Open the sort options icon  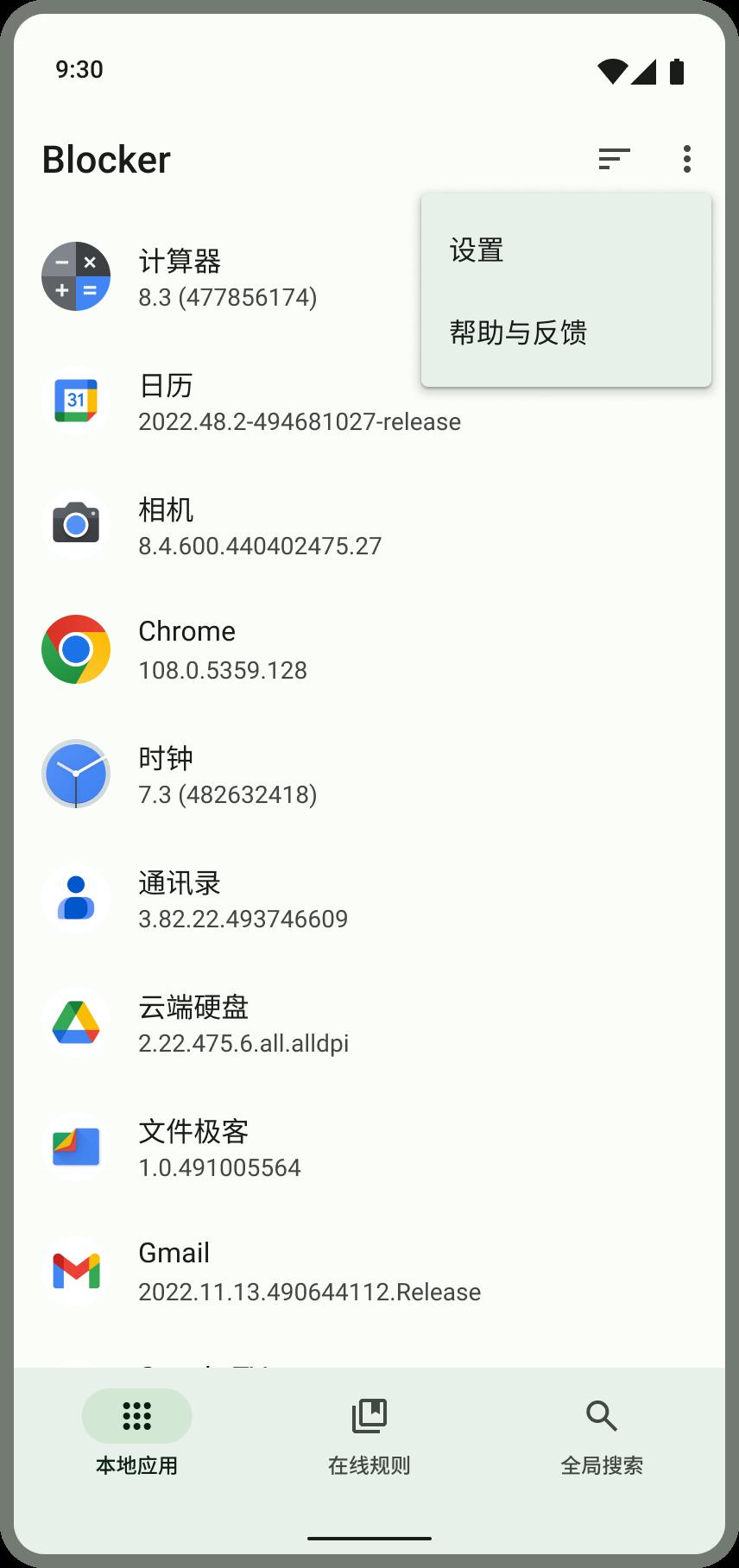(615, 159)
